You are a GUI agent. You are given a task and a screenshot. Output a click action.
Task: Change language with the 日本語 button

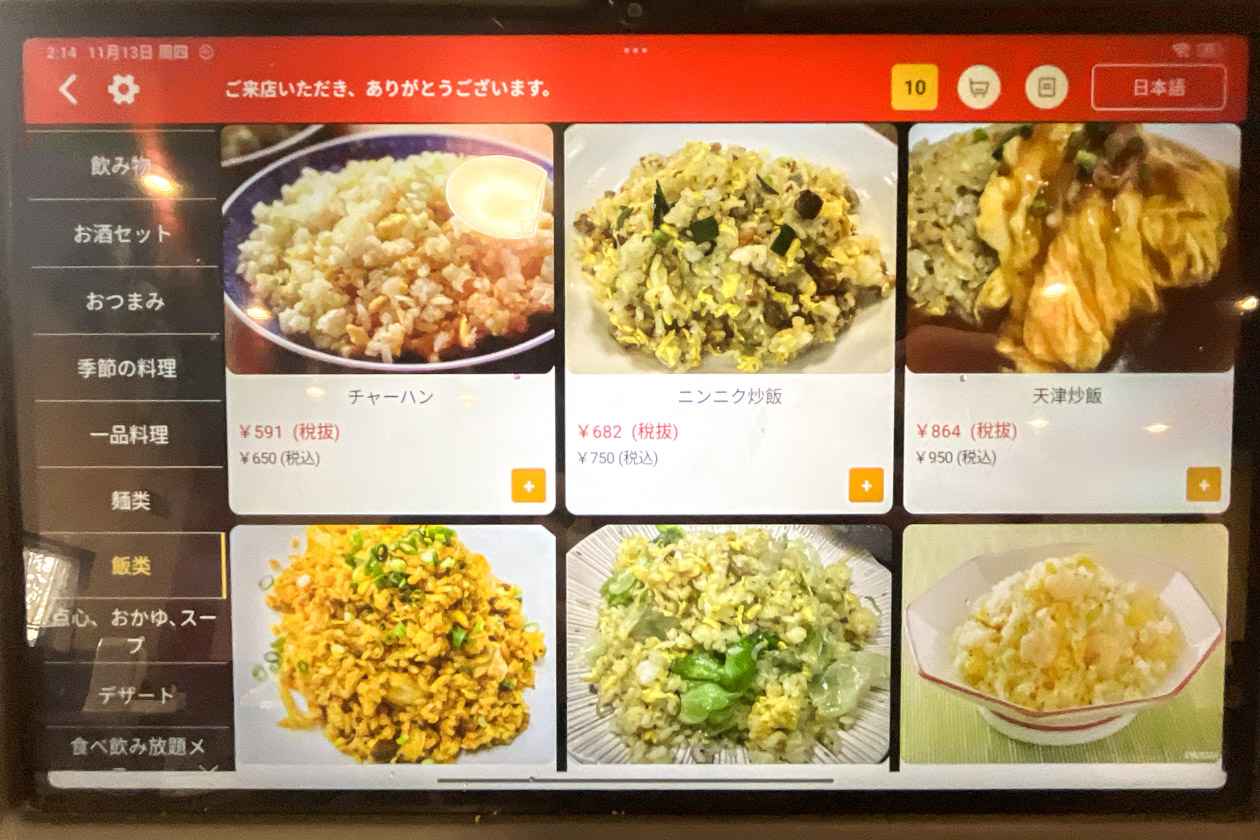pyautogui.click(x=1158, y=88)
